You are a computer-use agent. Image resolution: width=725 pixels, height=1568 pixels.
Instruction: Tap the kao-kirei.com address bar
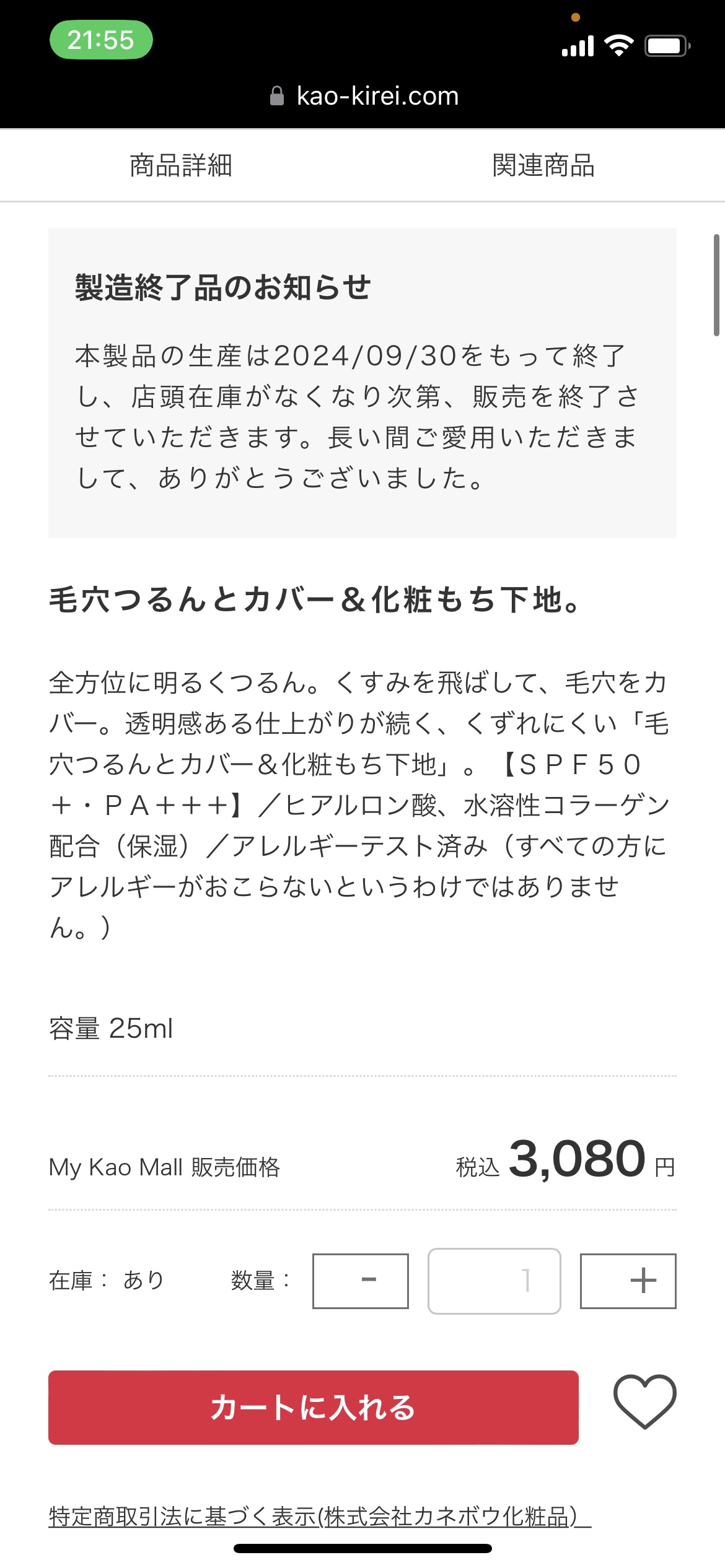[x=376, y=94]
